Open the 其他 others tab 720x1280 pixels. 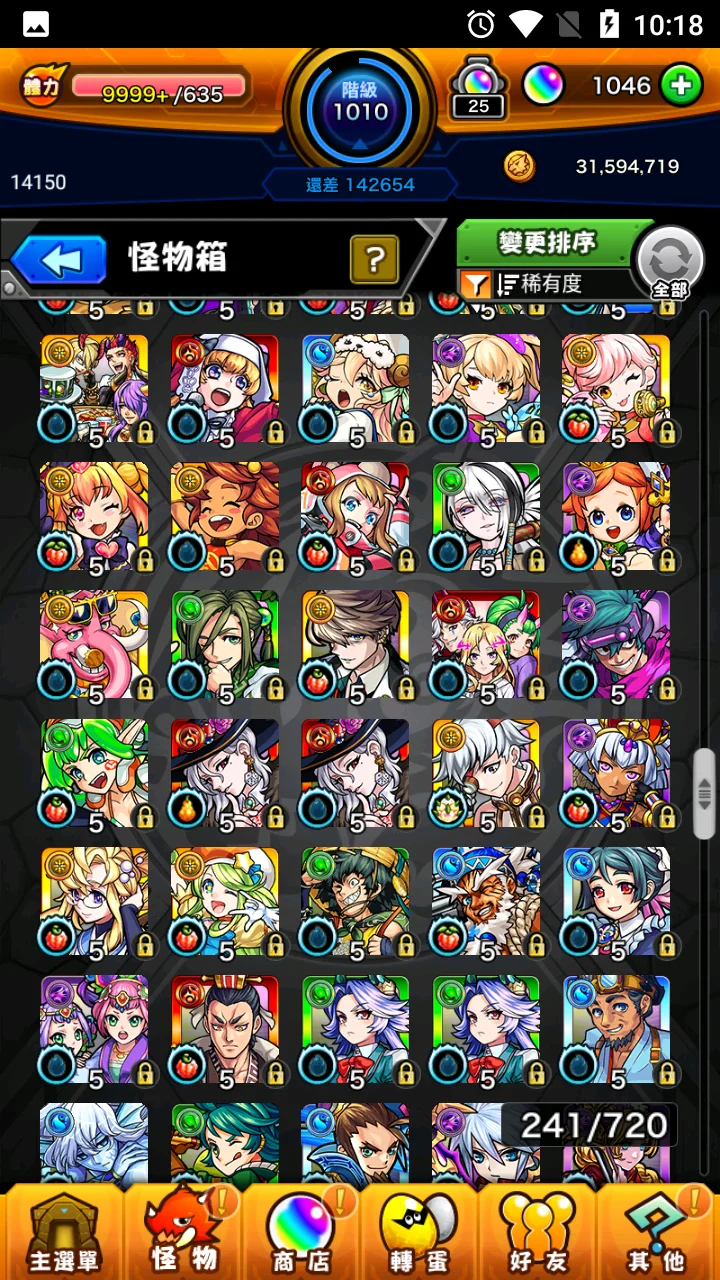point(655,1232)
